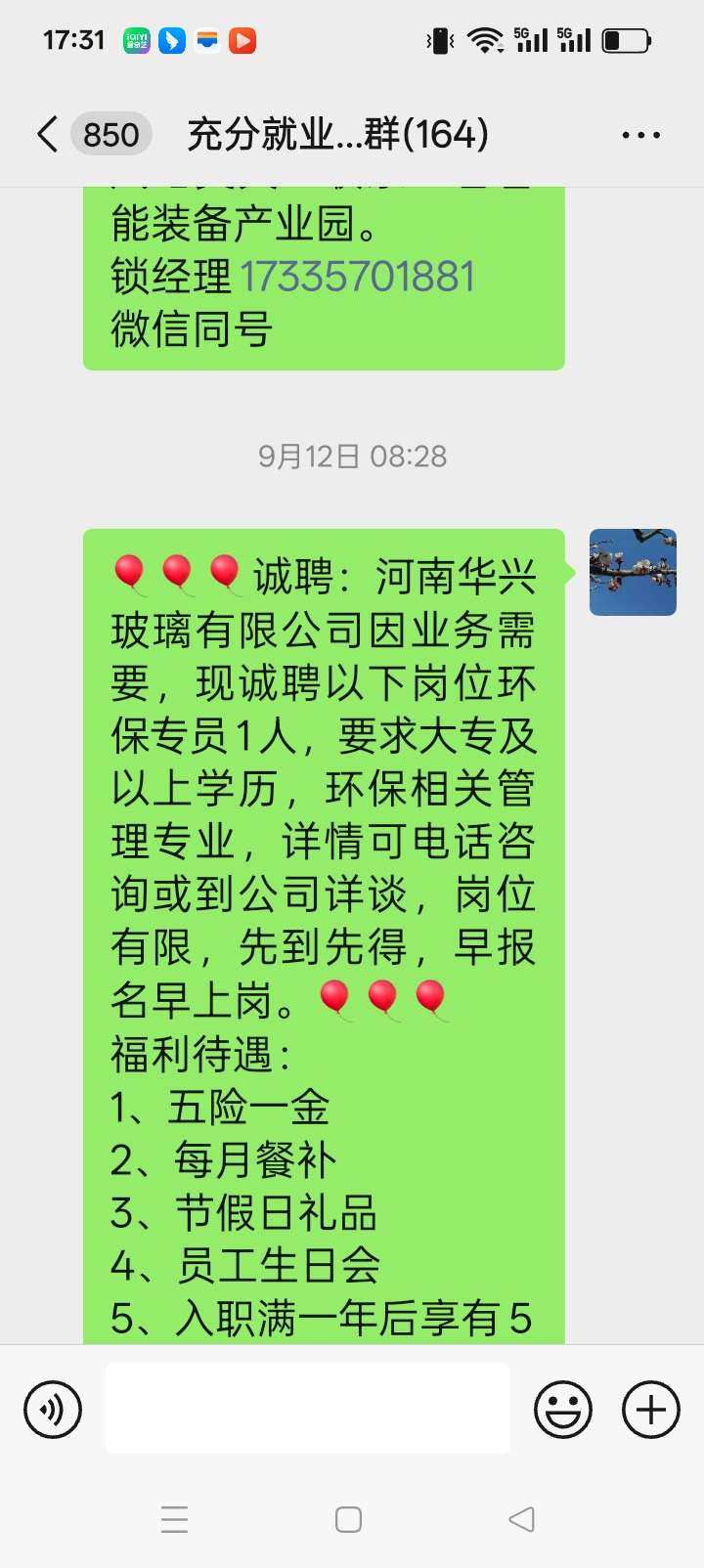
Task: Open the emoji picker
Action: coord(563,1409)
